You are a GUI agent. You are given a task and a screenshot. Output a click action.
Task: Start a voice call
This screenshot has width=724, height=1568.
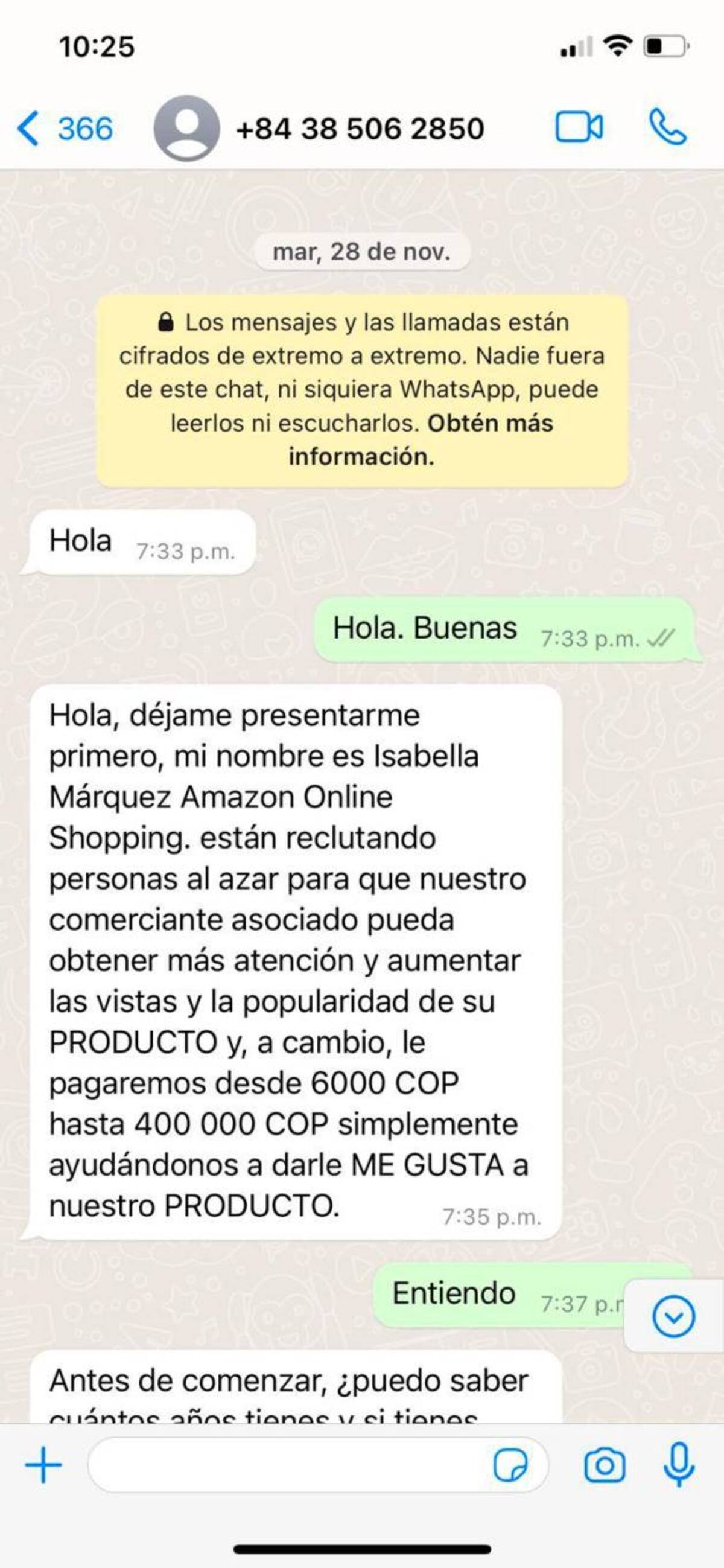tap(667, 128)
